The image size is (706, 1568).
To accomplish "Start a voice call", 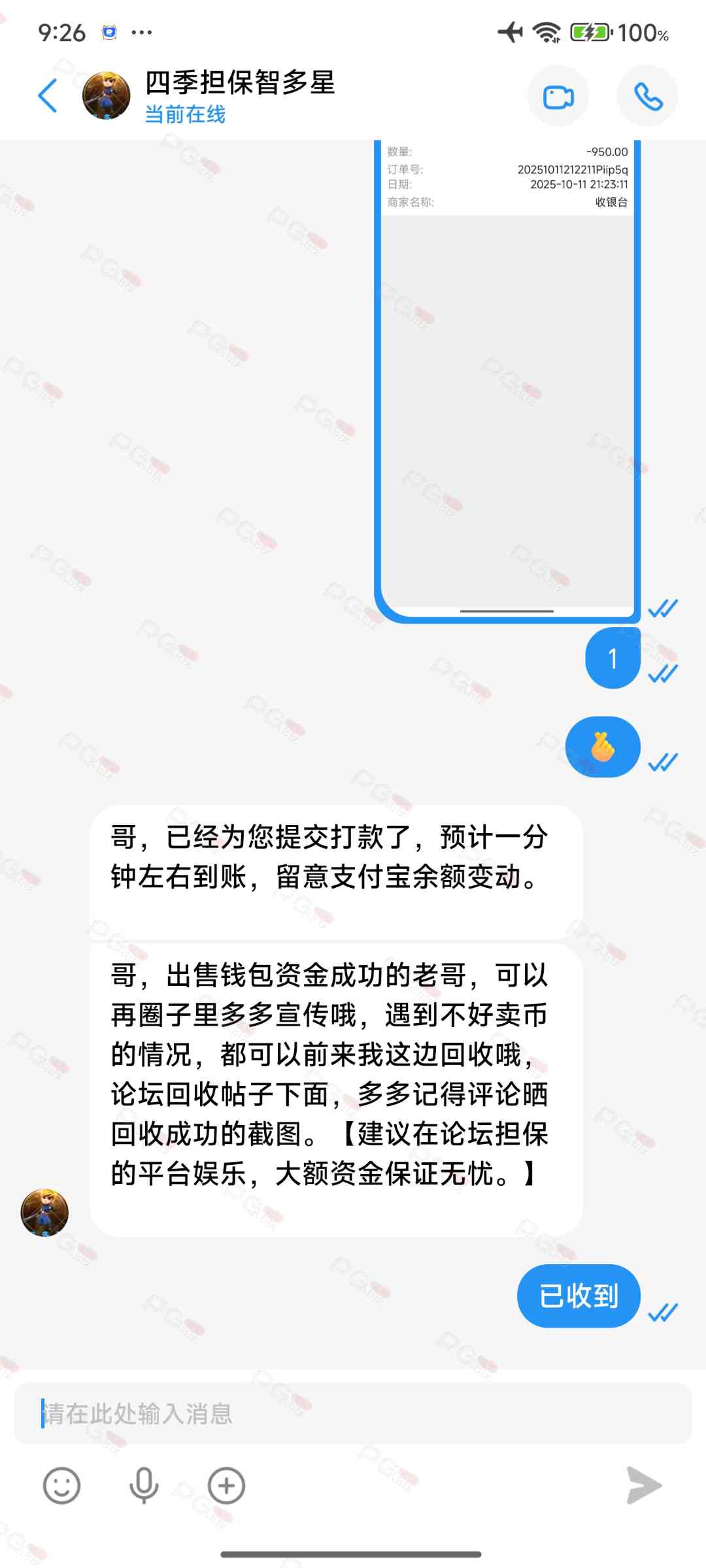I will [647, 97].
